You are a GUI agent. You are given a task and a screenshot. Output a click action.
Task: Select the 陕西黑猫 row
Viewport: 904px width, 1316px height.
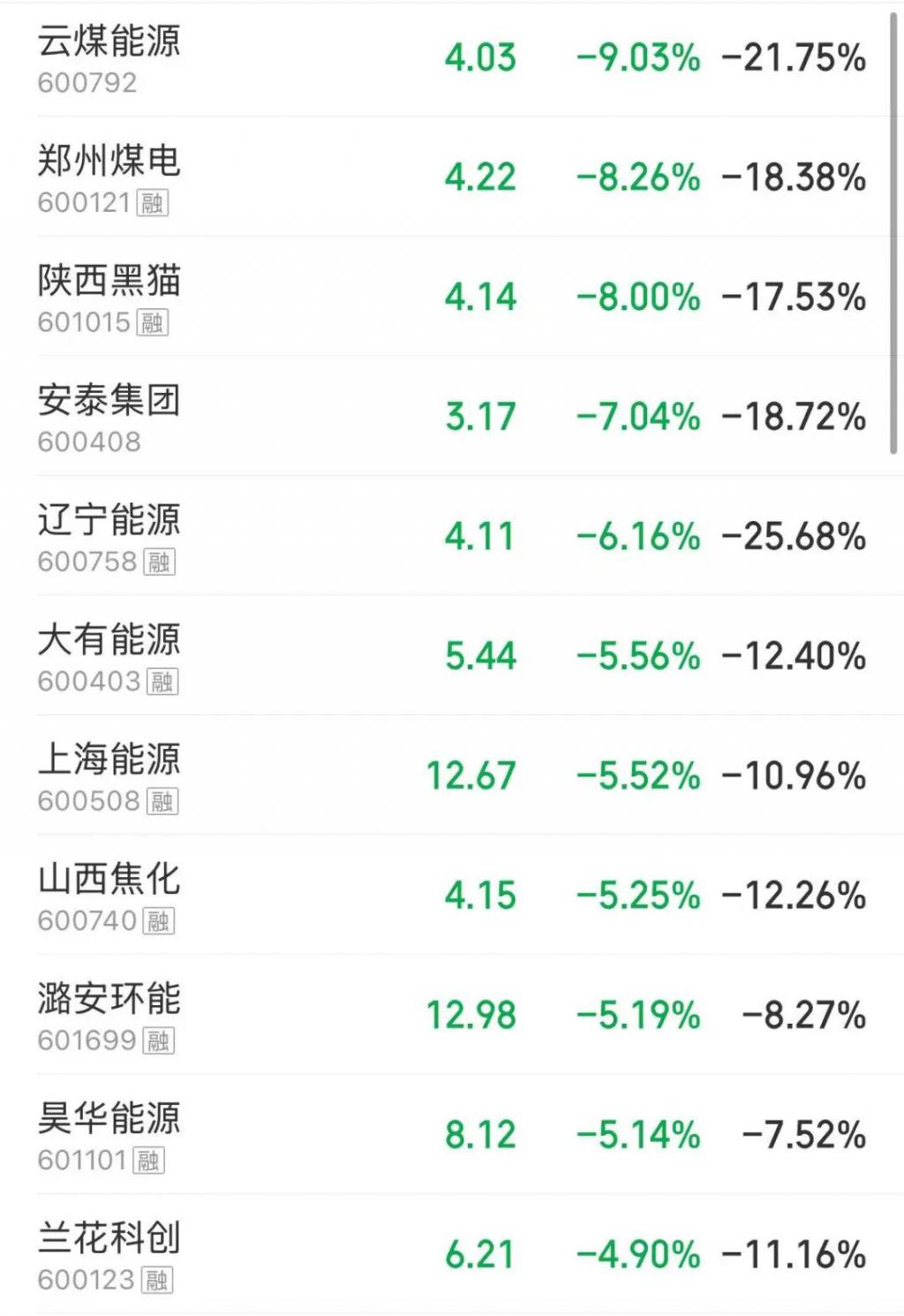coord(452,297)
